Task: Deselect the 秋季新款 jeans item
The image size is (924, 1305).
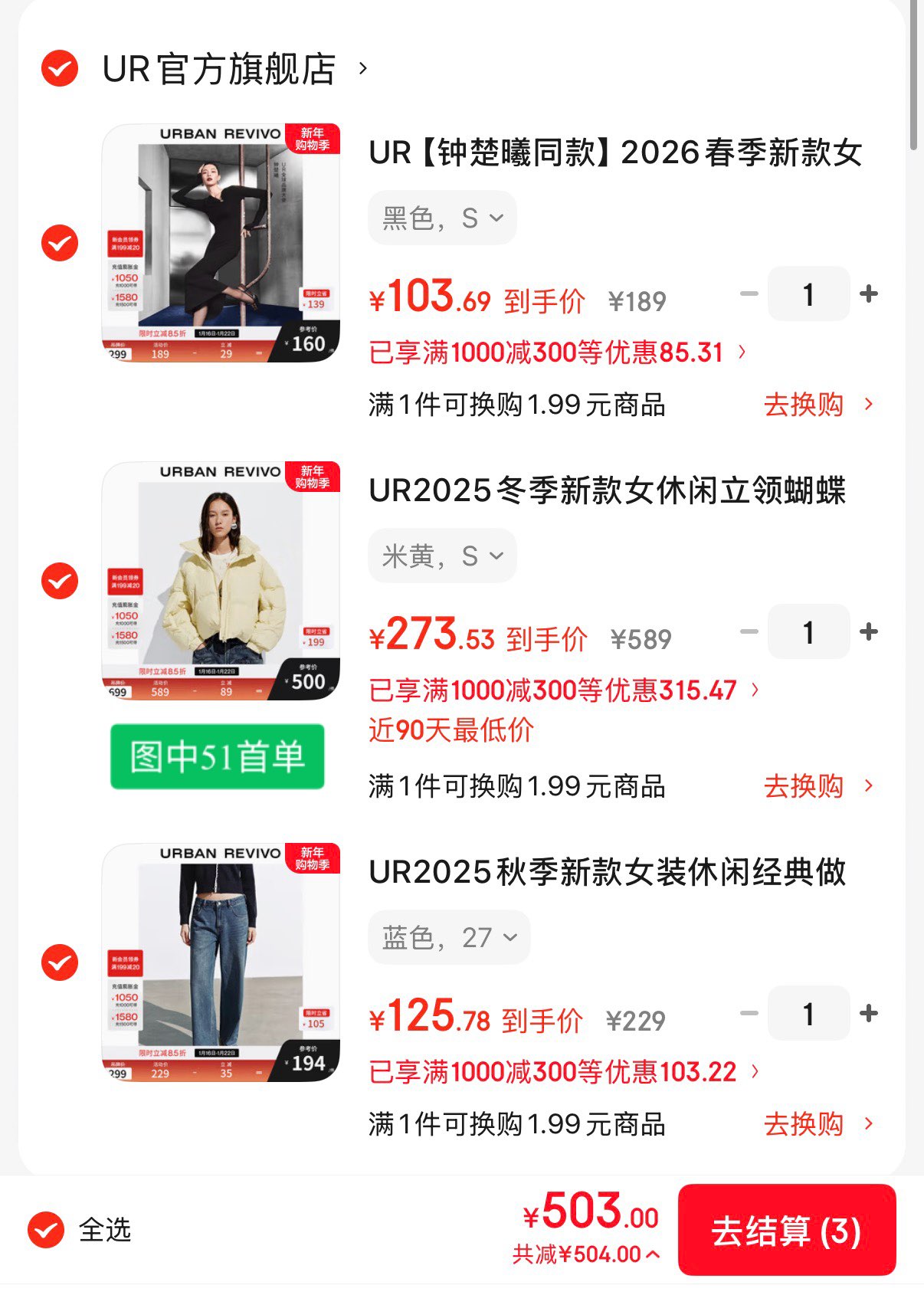Action: tap(60, 962)
